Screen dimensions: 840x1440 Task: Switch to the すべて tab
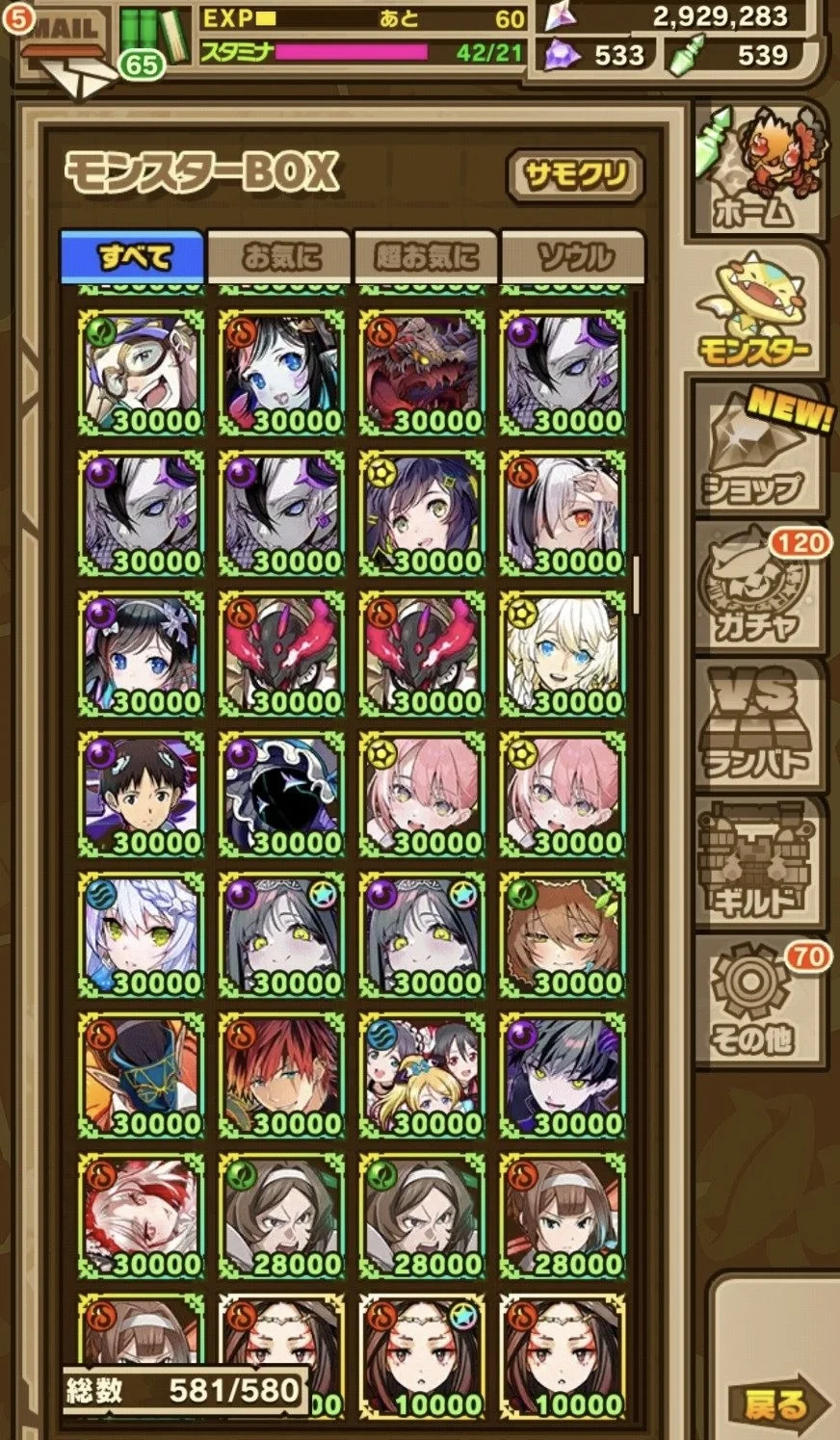pos(133,257)
